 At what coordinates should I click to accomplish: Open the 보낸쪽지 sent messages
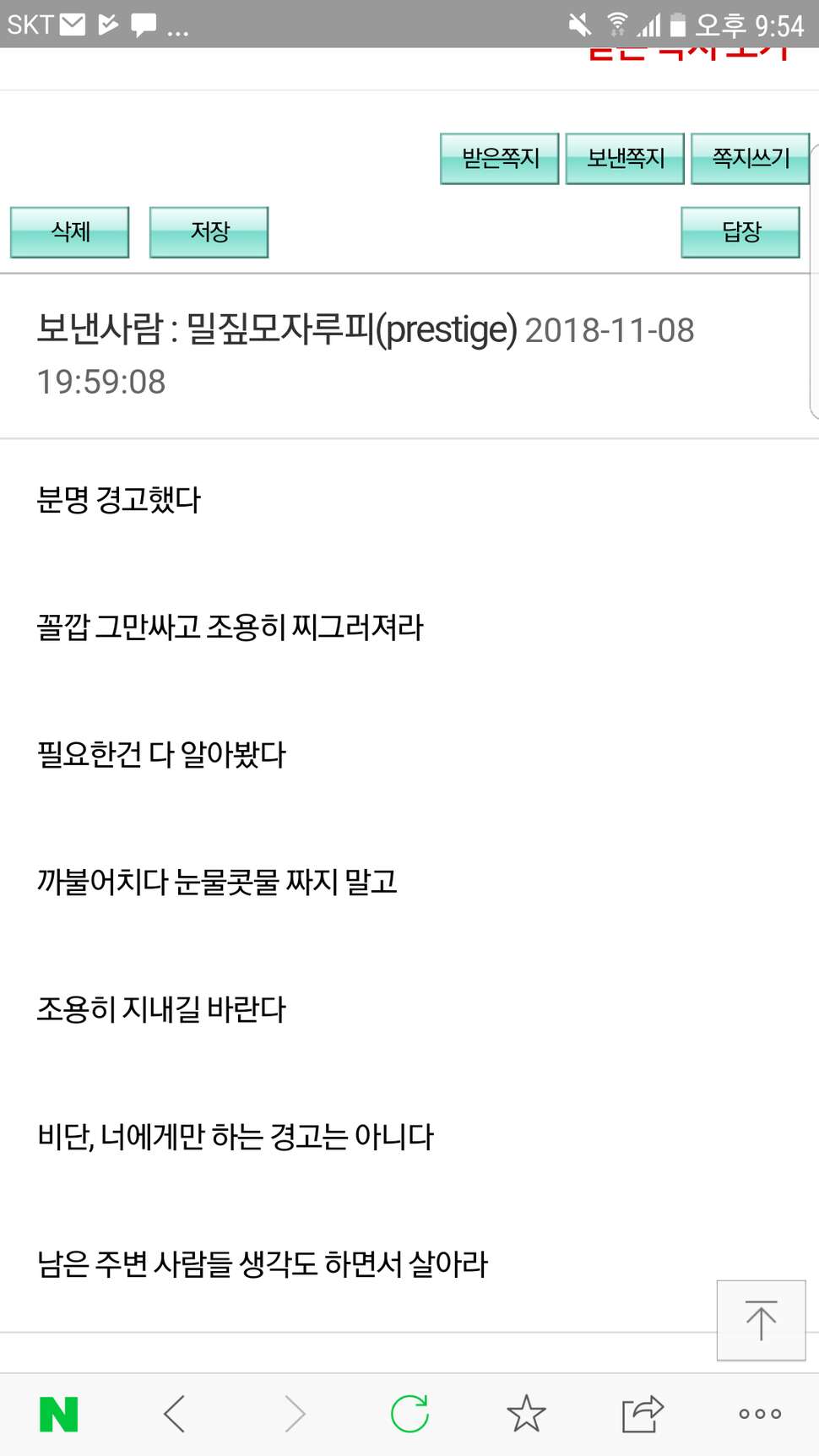(x=625, y=158)
